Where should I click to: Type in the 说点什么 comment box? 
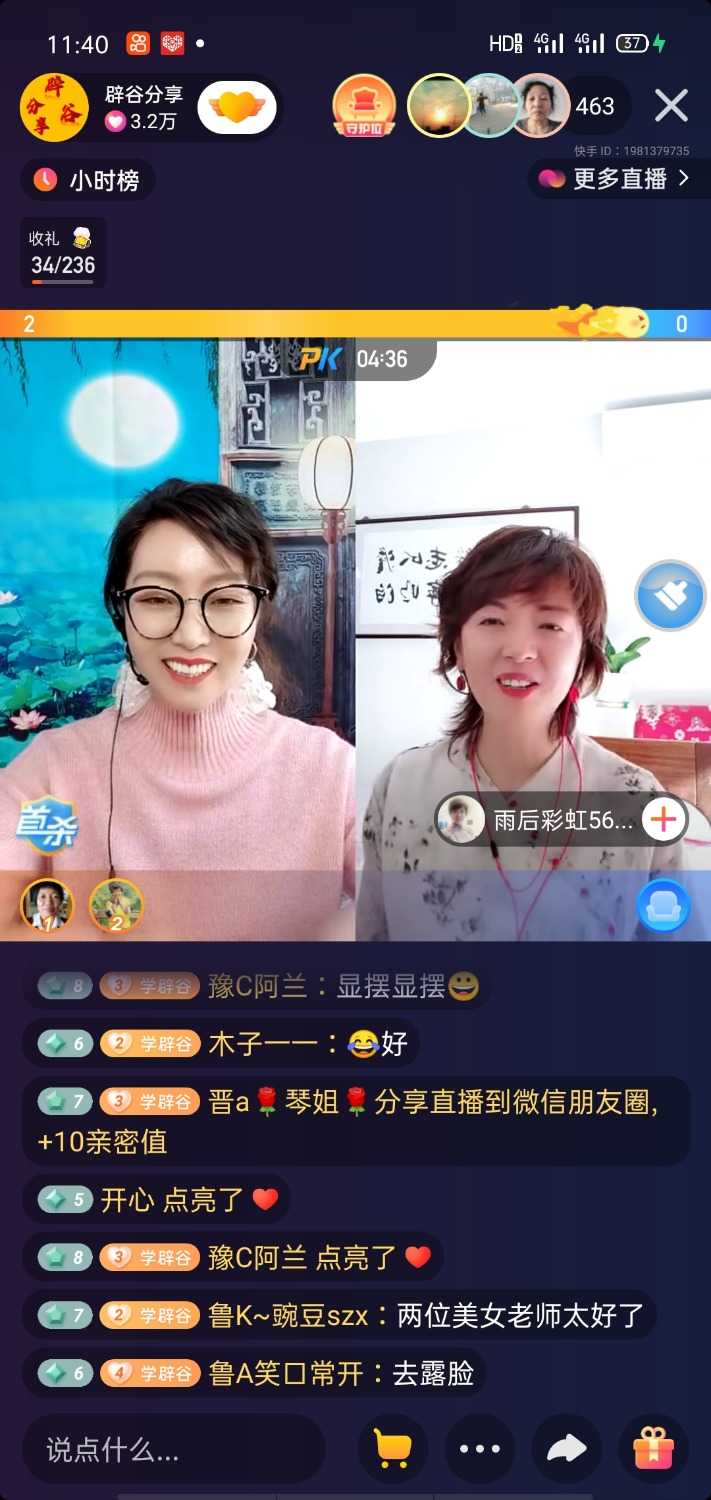(173, 1449)
